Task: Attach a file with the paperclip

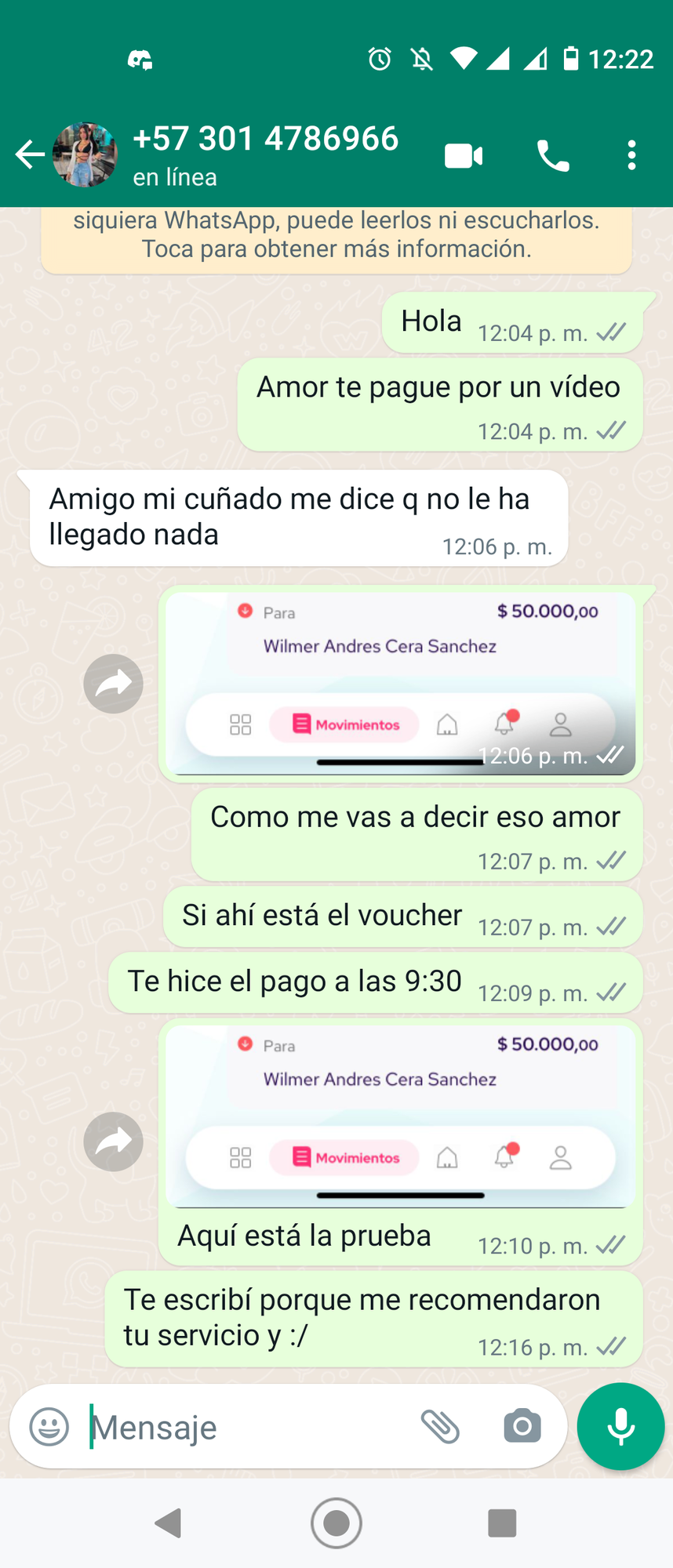Action: click(x=440, y=1426)
